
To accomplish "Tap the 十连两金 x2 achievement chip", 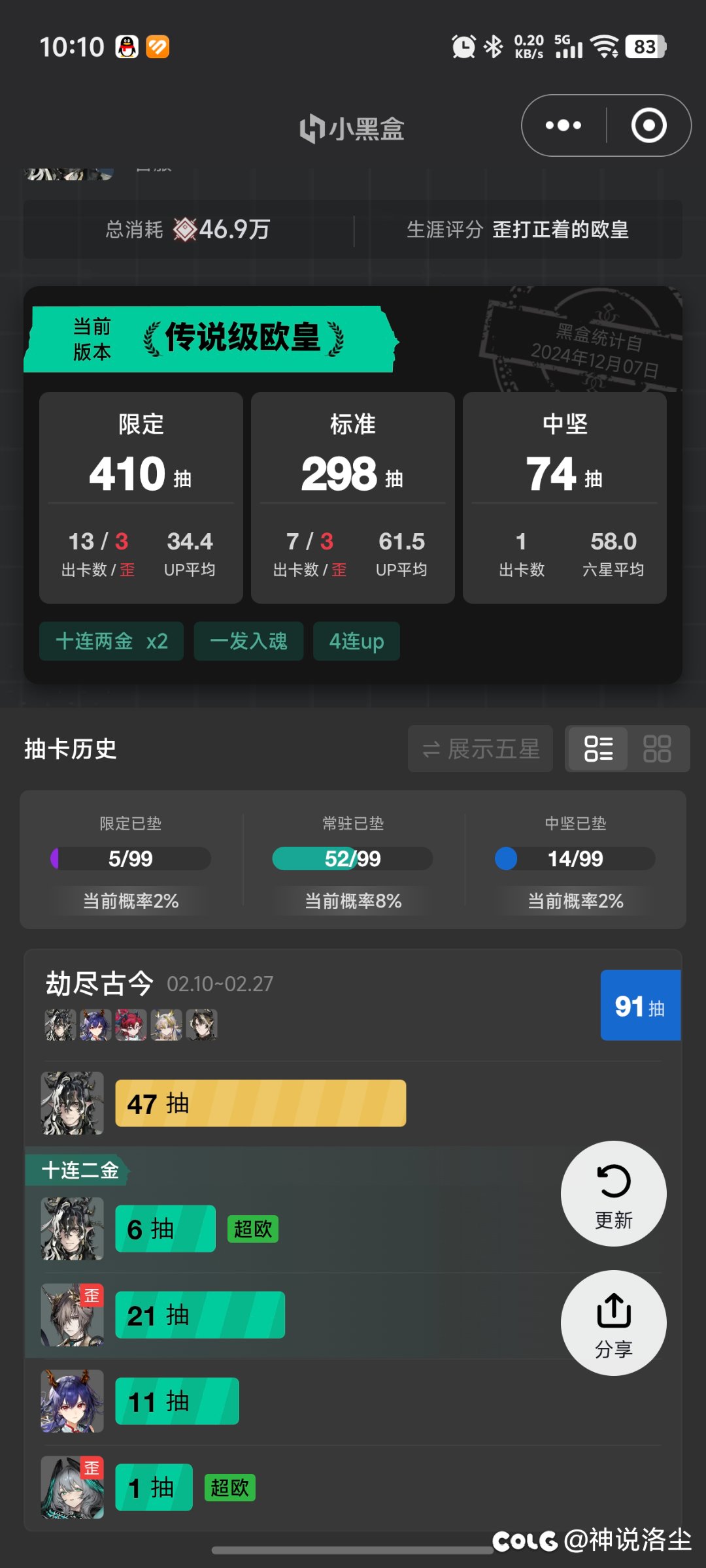I will [x=111, y=641].
